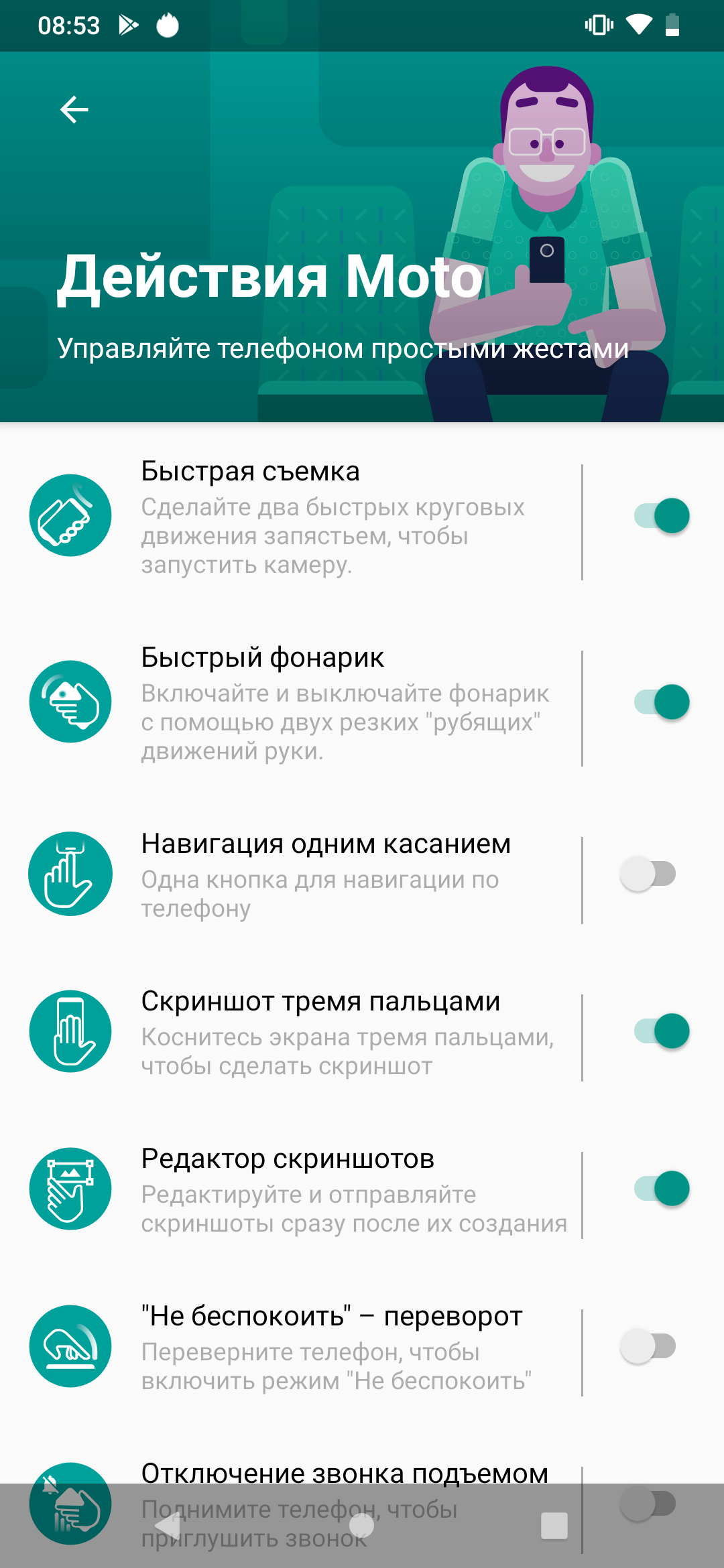Viewport: 724px width, 1568px height.
Task: Tap the back arrow in the header
Action: point(74,111)
